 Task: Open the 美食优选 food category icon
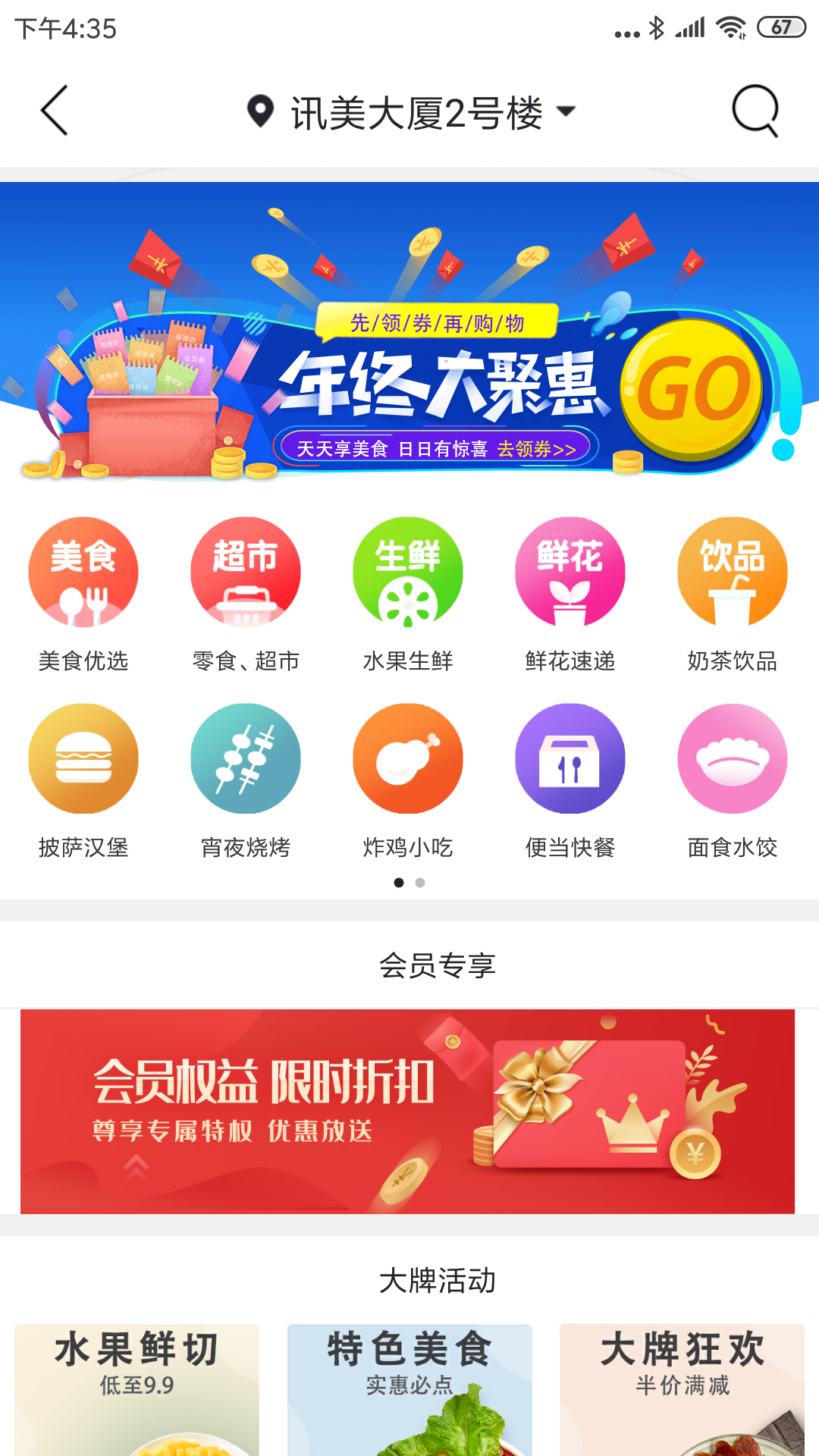point(83,573)
